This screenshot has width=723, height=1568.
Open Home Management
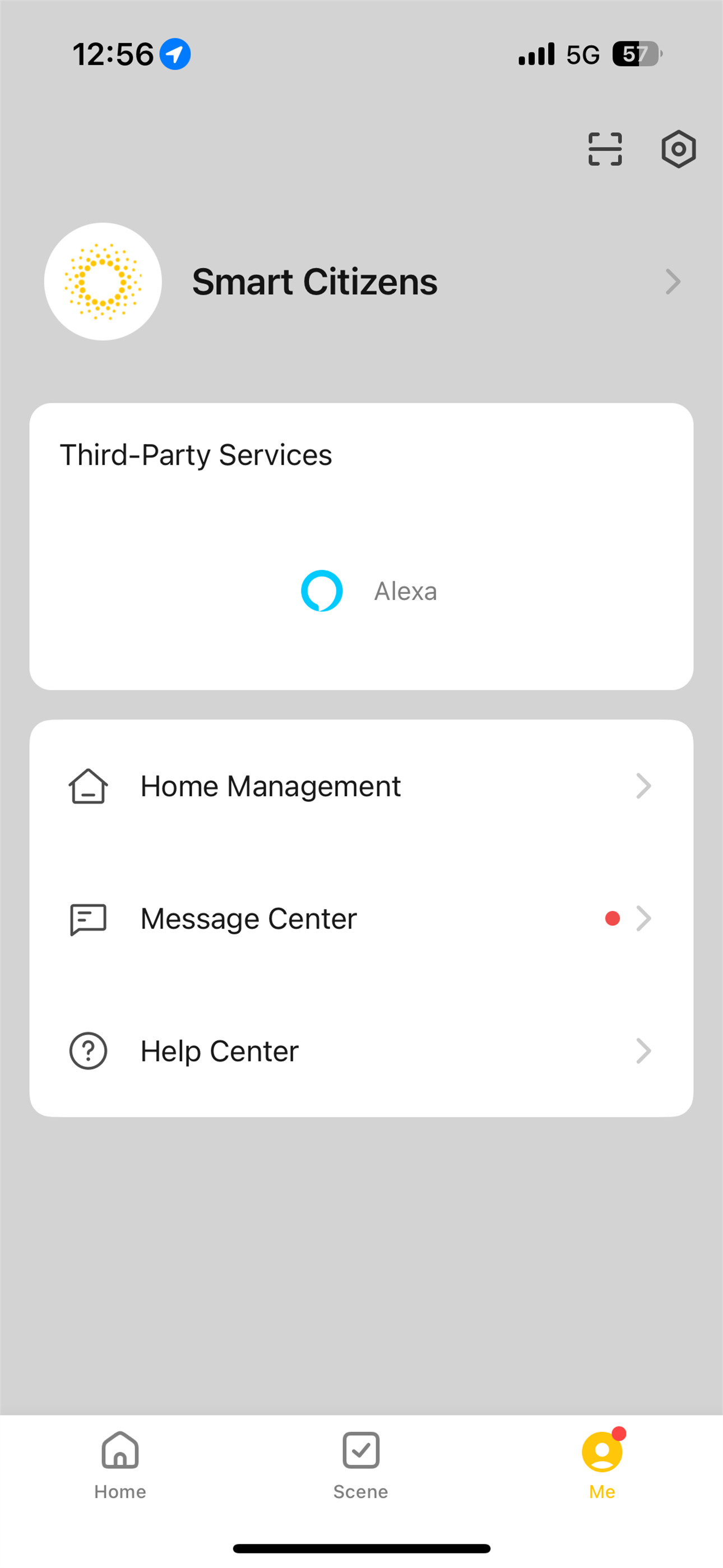point(361,786)
